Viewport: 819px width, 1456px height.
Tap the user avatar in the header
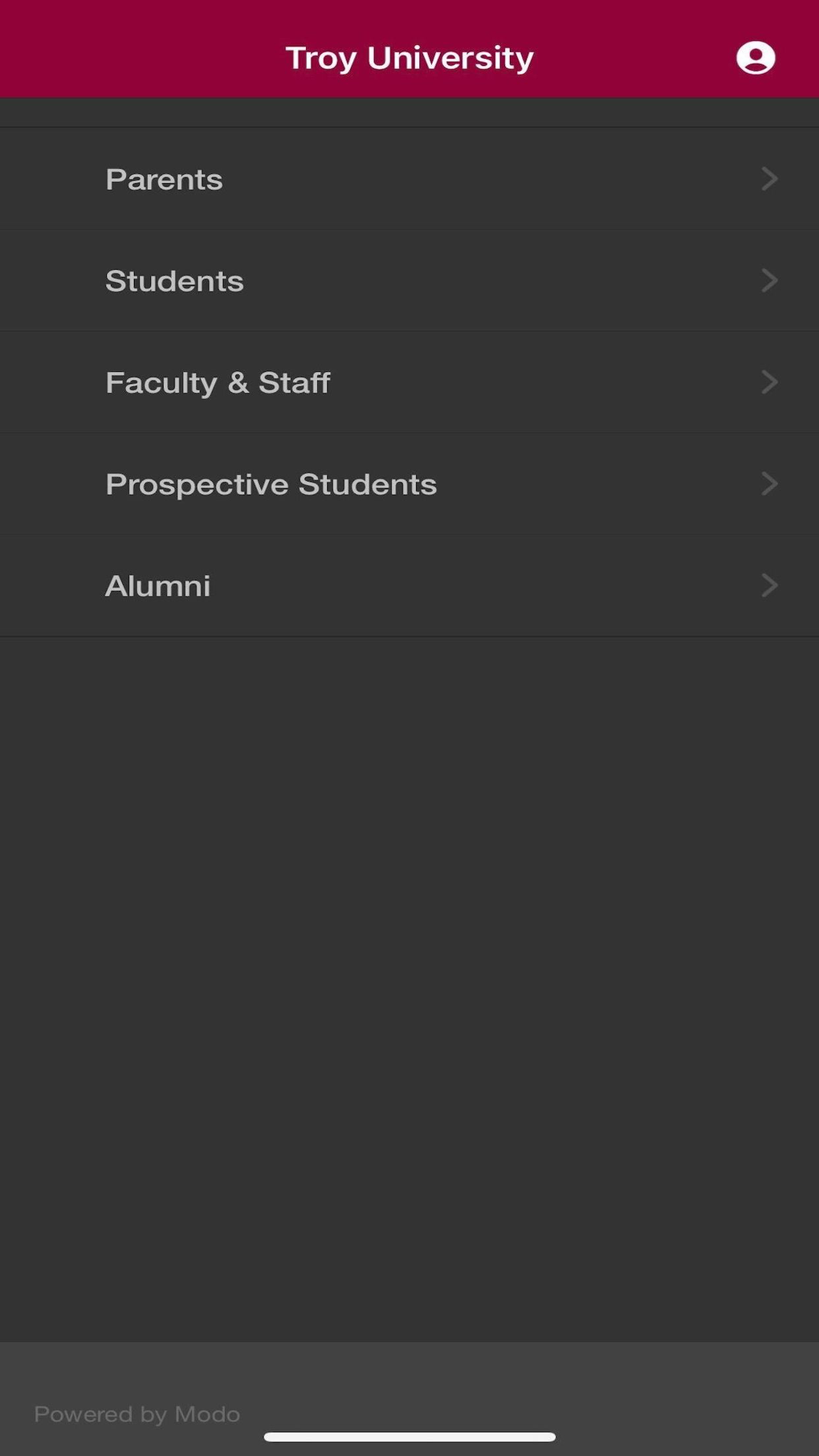[755, 56]
